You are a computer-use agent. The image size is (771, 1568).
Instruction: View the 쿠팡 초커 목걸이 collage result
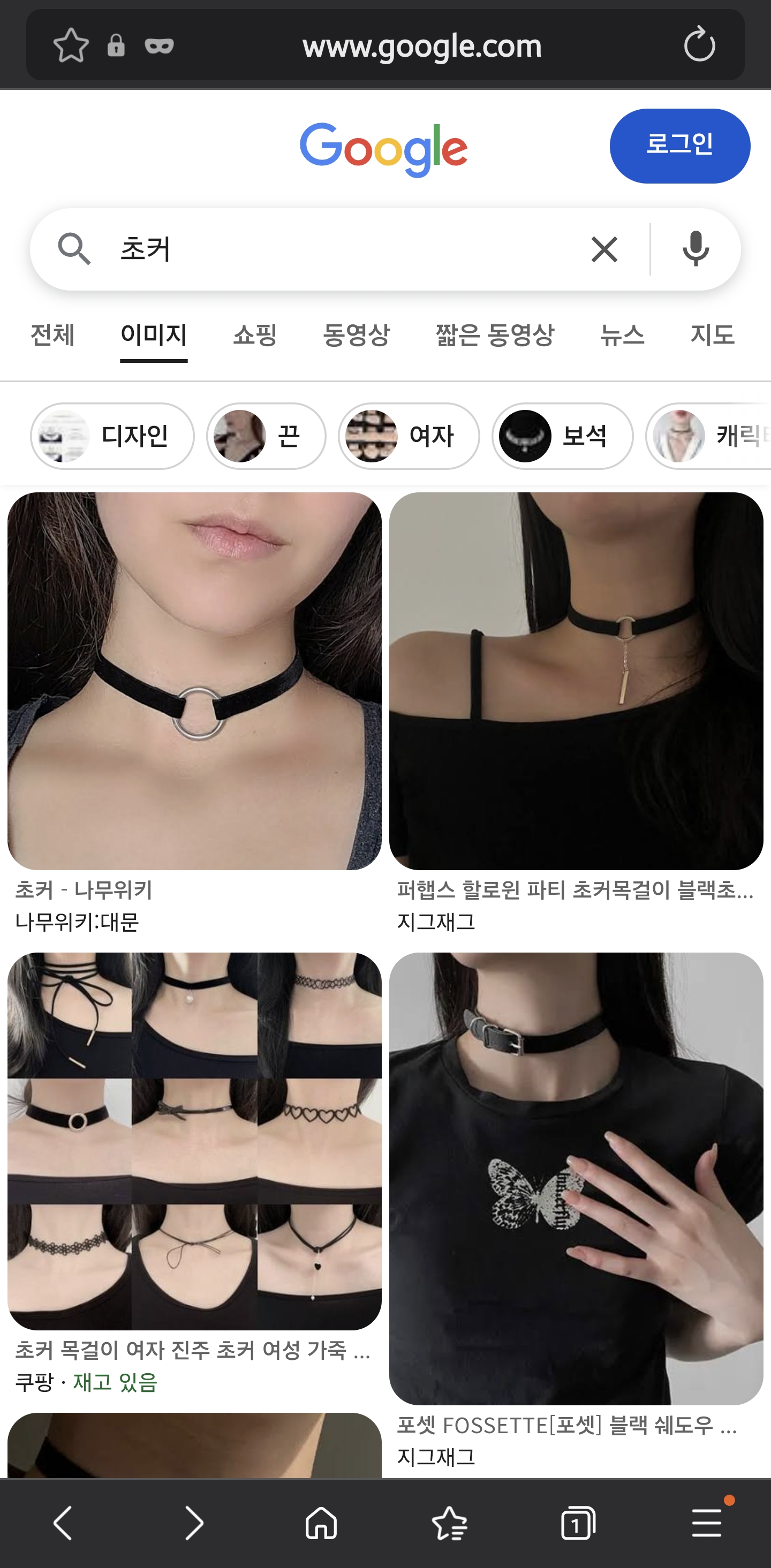click(194, 1141)
